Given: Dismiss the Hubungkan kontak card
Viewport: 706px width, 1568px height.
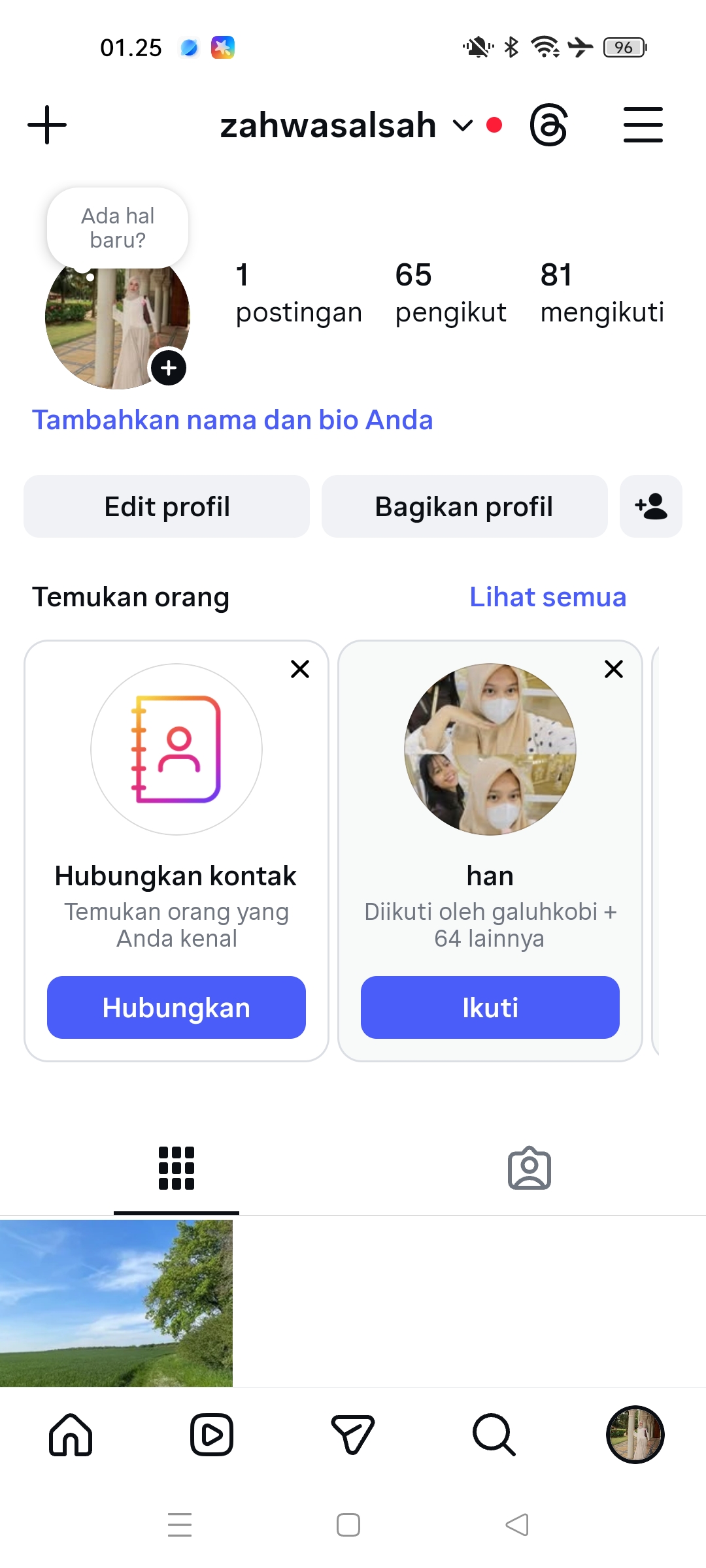Looking at the screenshot, I should (x=300, y=669).
